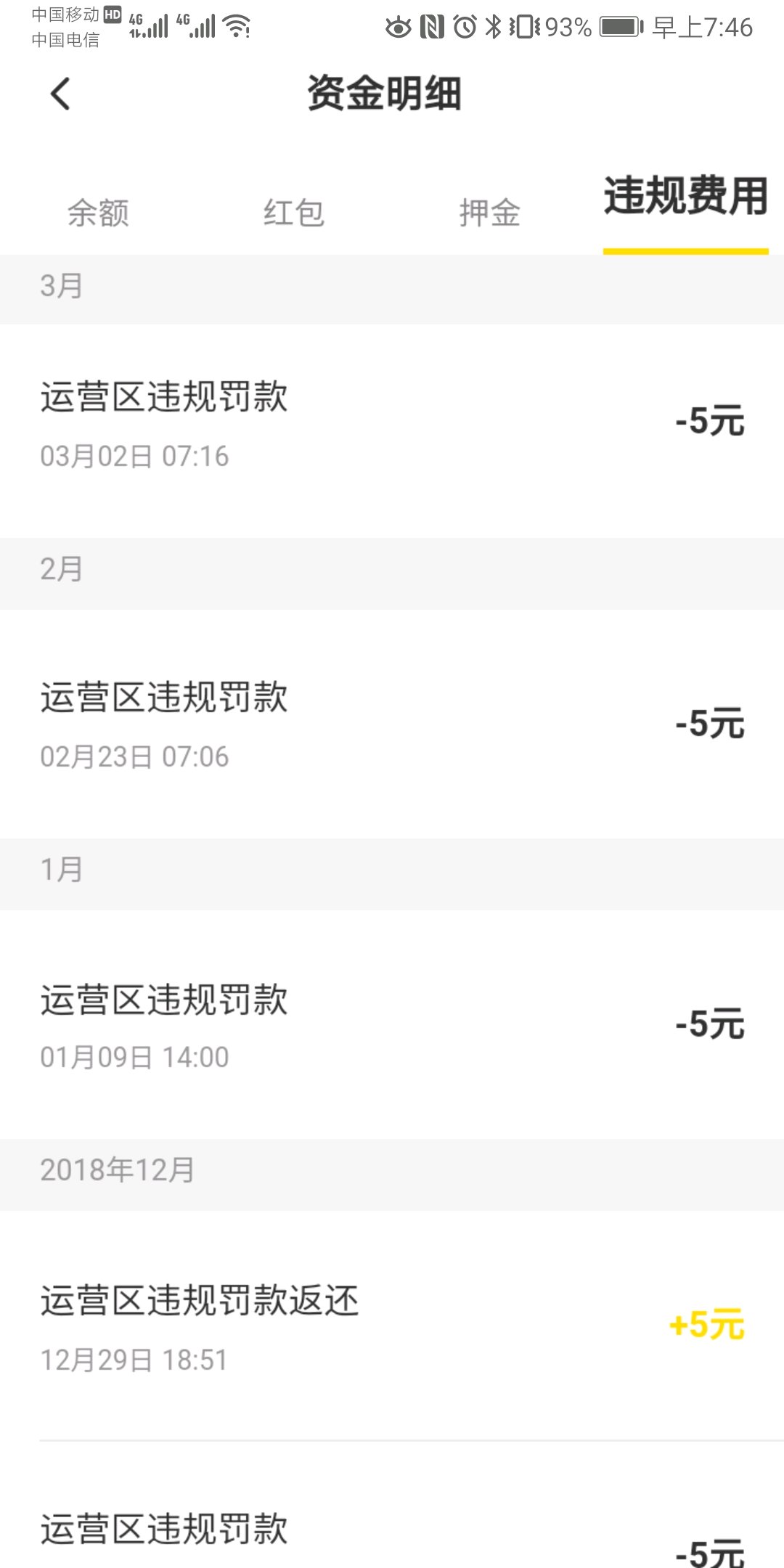Select the 押金 tab
Screen dimensions: 784x1568
[x=489, y=213]
